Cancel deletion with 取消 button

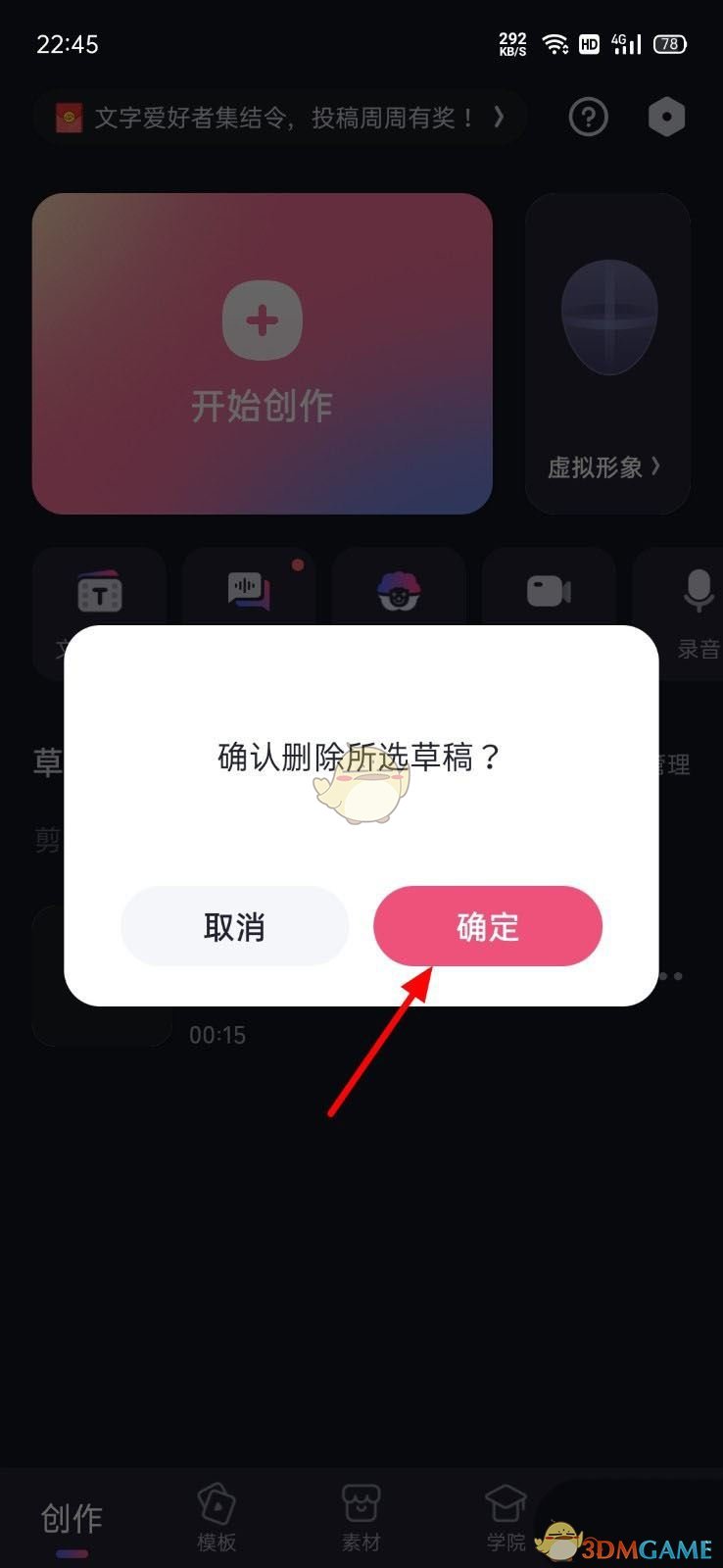click(234, 926)
